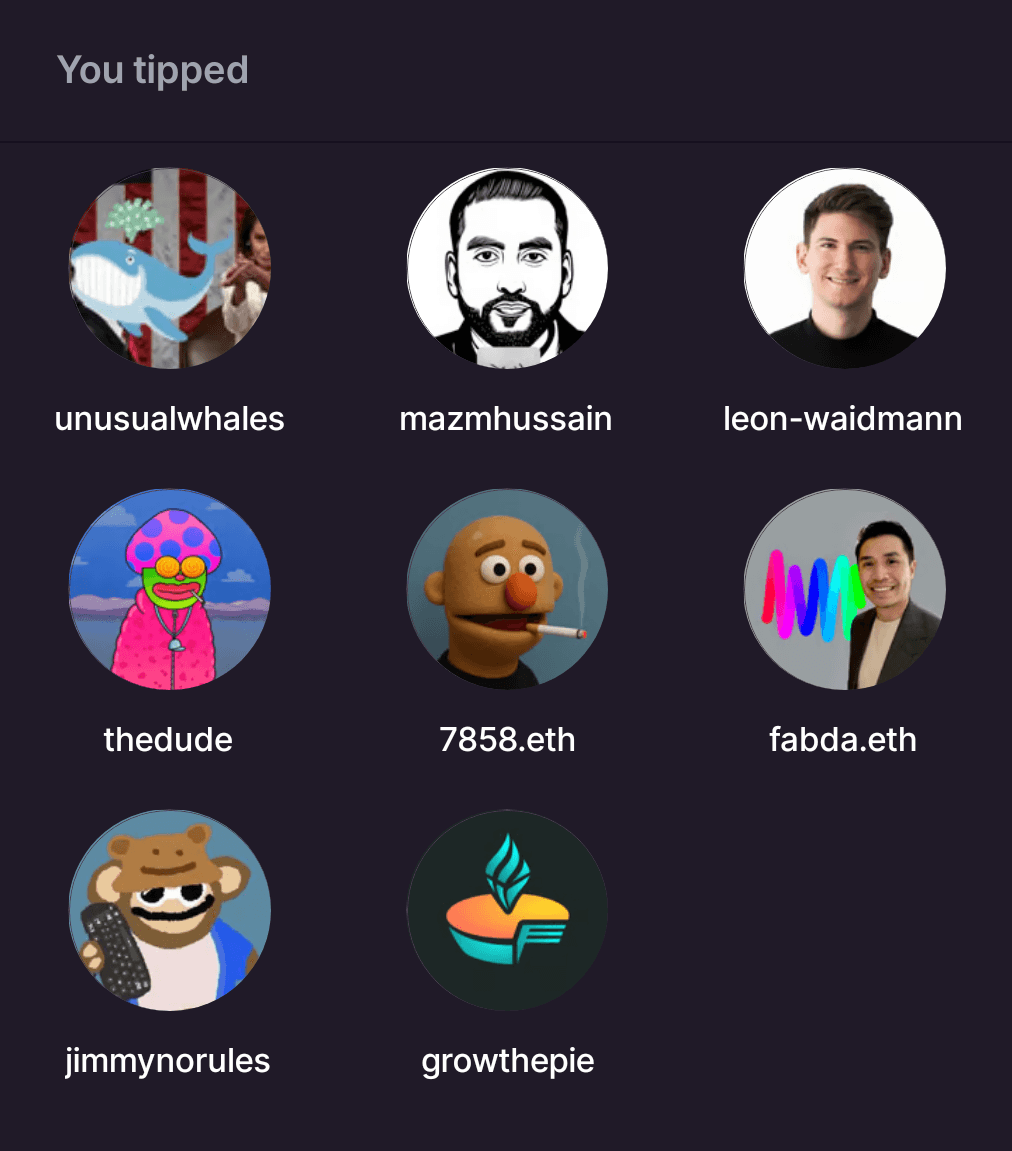Screen dimensions: 1012x1151
Task: Select thedude's mushroom-cap cartoon avatar
Action: coord(169,589)
